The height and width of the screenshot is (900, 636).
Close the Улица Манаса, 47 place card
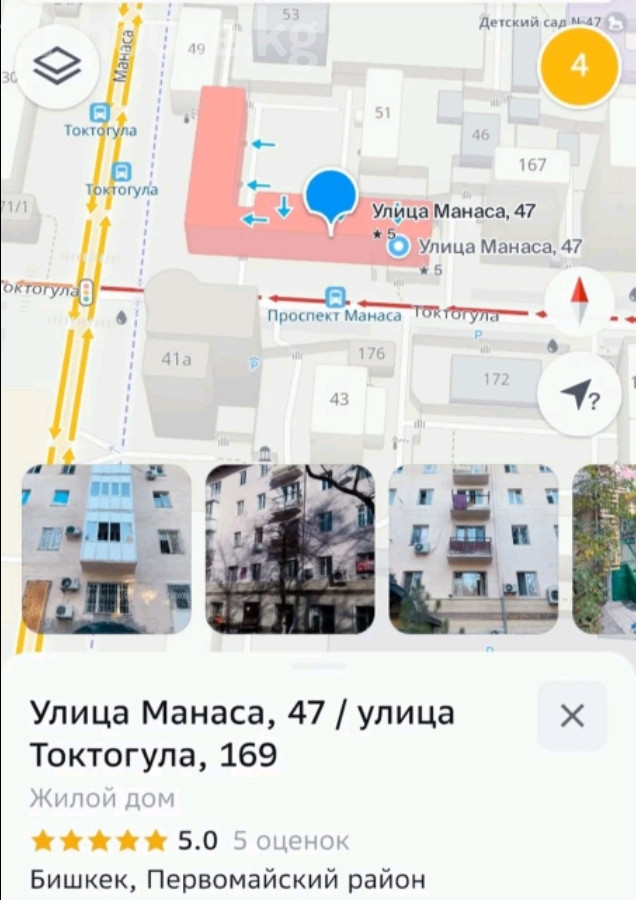coord(572,715)
